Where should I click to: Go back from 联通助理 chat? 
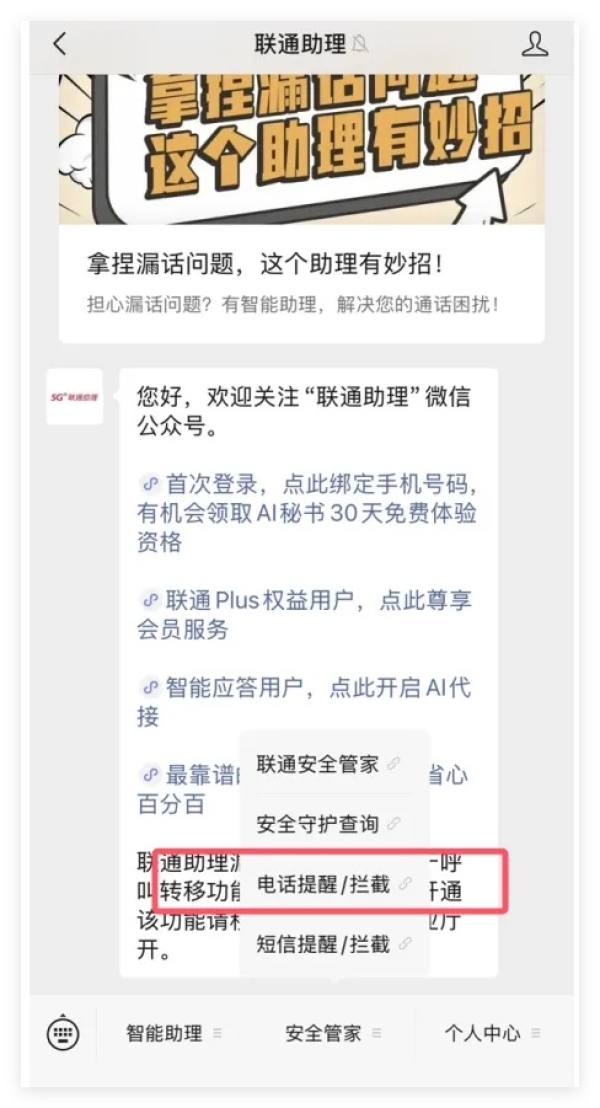pos(60,44)
